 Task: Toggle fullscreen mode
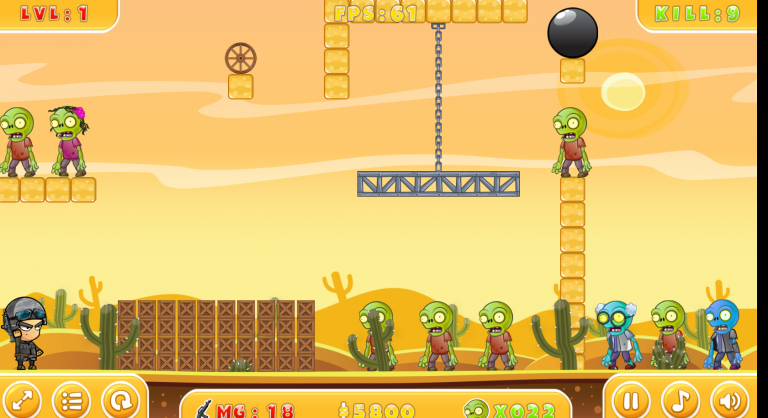tap(21, 400)
